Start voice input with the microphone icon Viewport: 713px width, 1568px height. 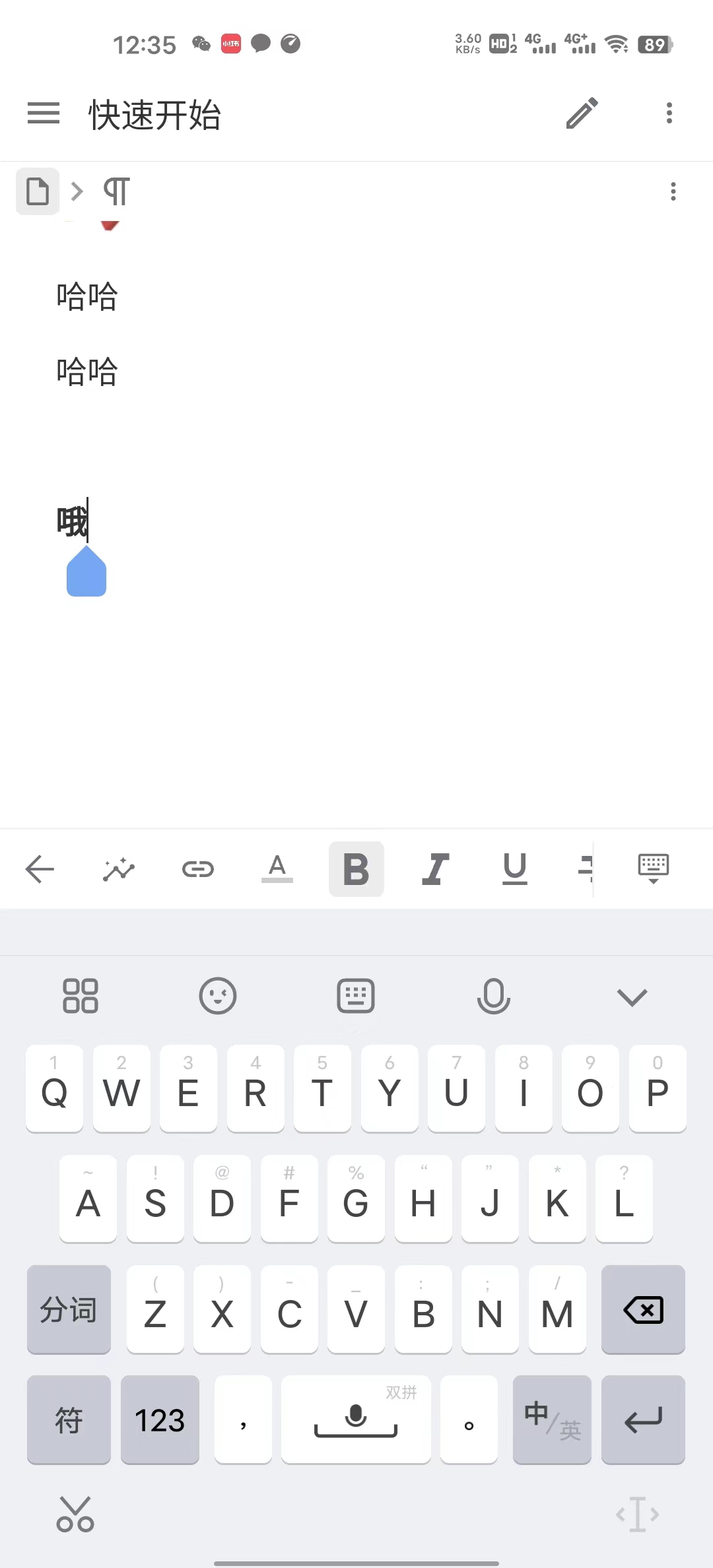pyautogui.click(x=494, y=995)
